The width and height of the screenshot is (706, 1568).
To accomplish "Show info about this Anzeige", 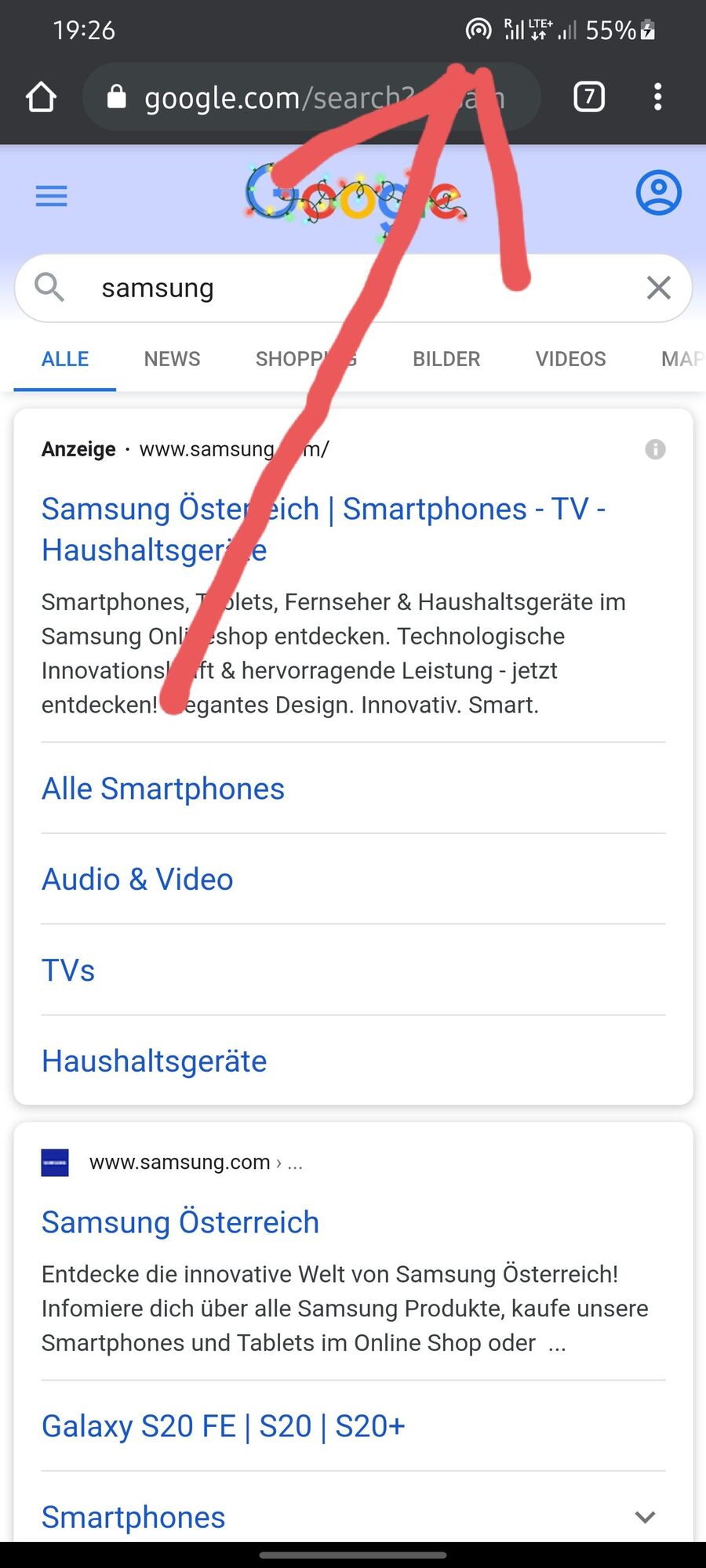I will 655,449.
